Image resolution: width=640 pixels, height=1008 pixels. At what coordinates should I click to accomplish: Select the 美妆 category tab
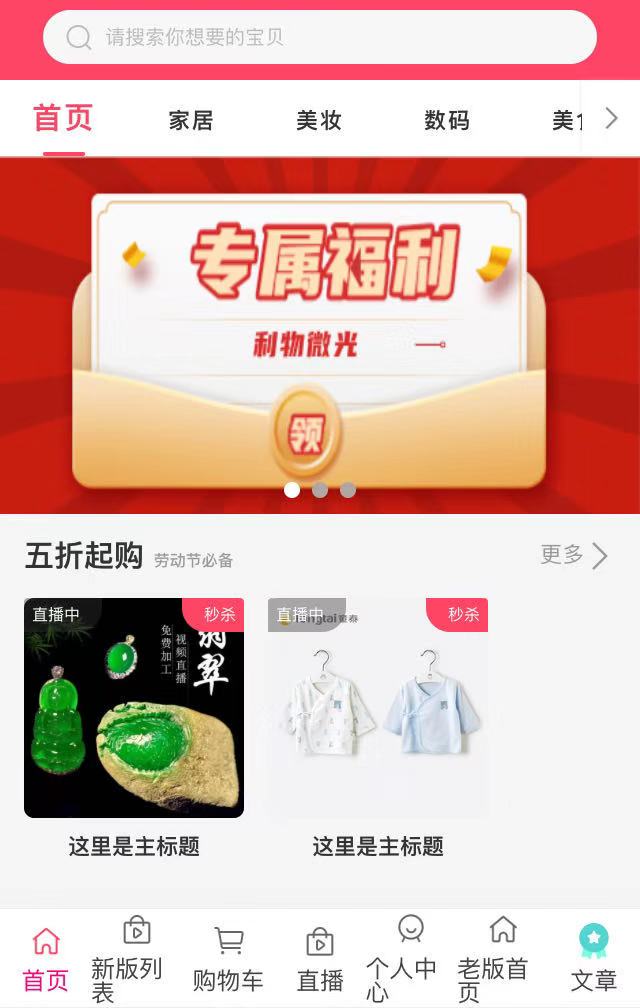click(x=319, y=121)
